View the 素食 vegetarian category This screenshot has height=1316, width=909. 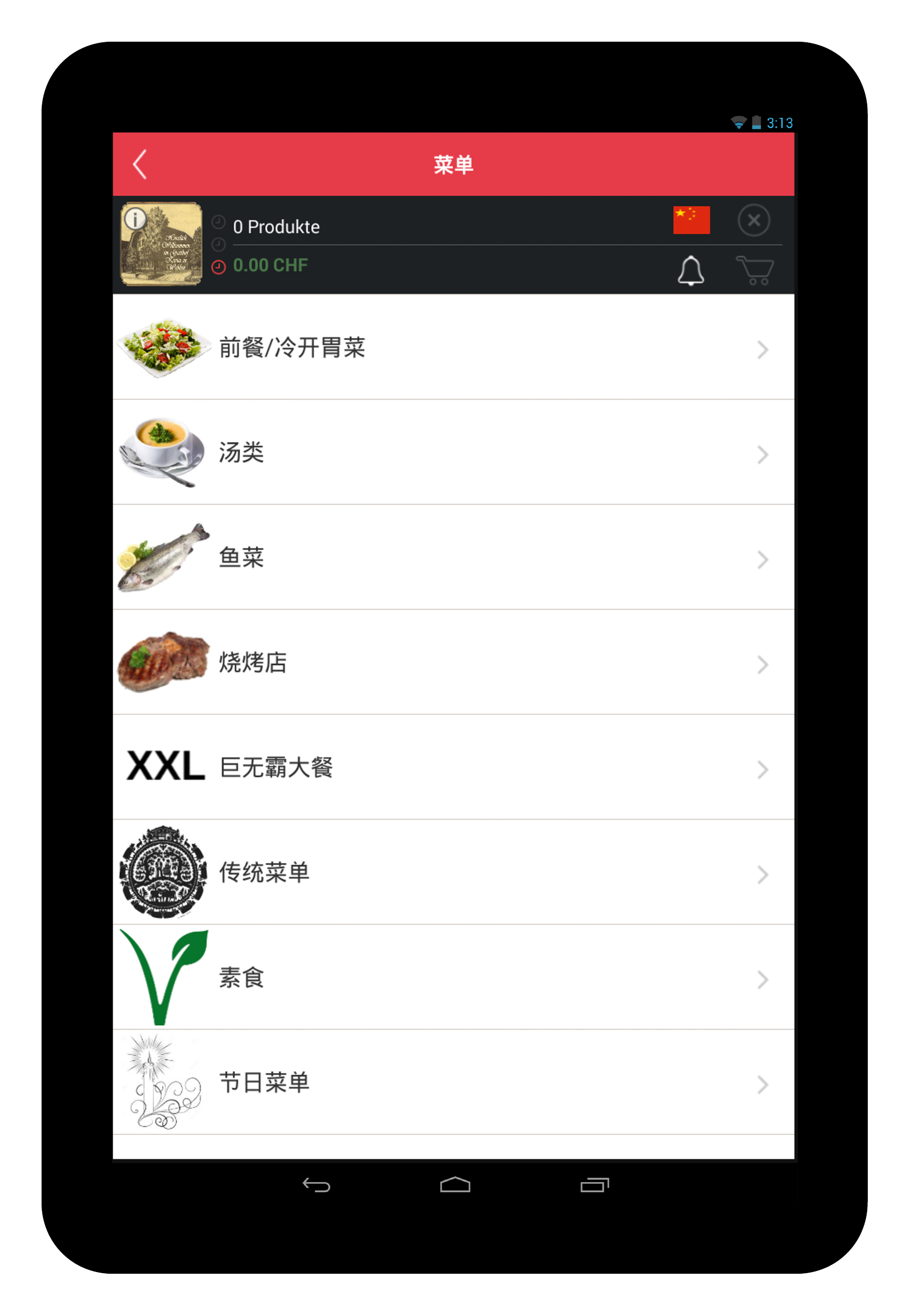point(453,978)
